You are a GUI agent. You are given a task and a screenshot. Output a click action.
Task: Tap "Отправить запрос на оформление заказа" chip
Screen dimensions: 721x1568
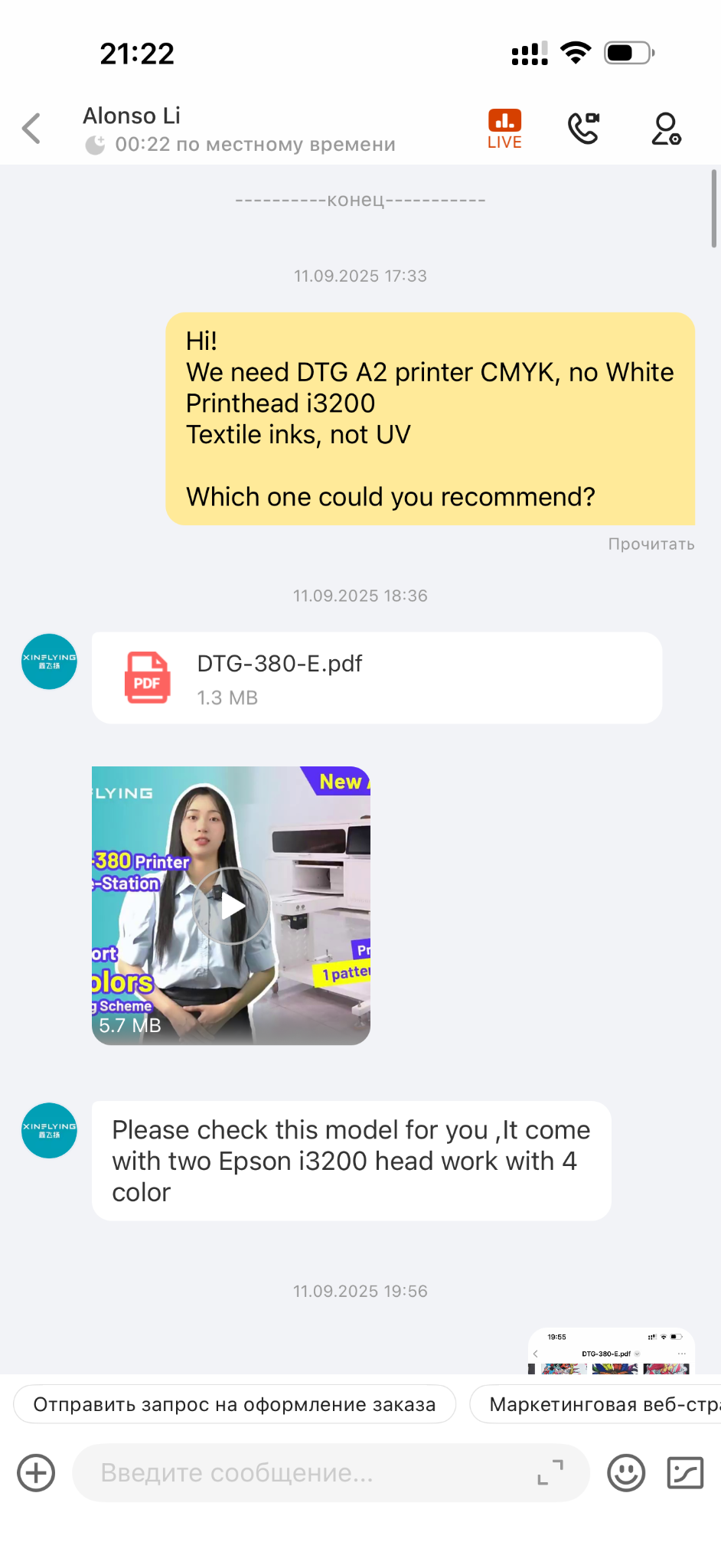(x=234, y=1404)
